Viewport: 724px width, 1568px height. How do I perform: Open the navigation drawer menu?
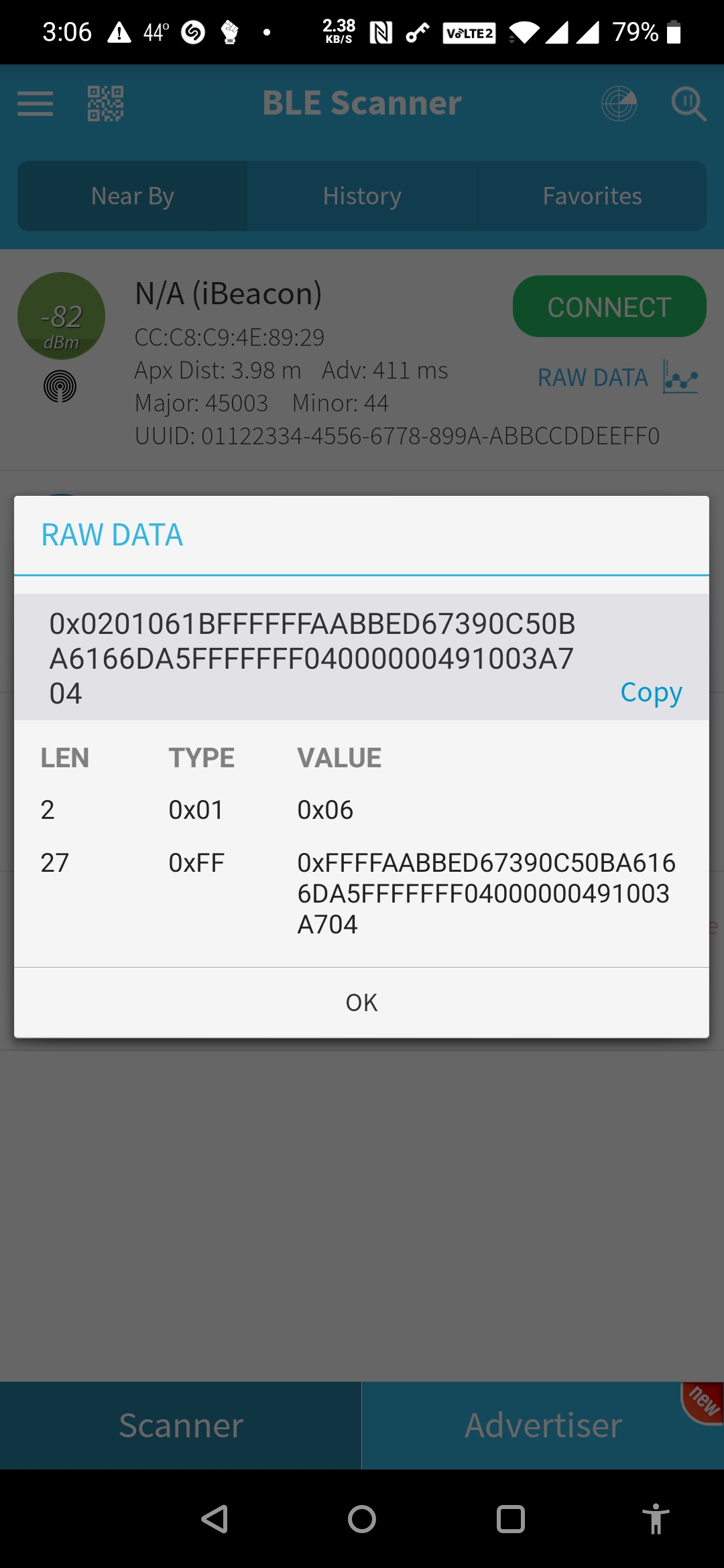(x=35, y=103)
